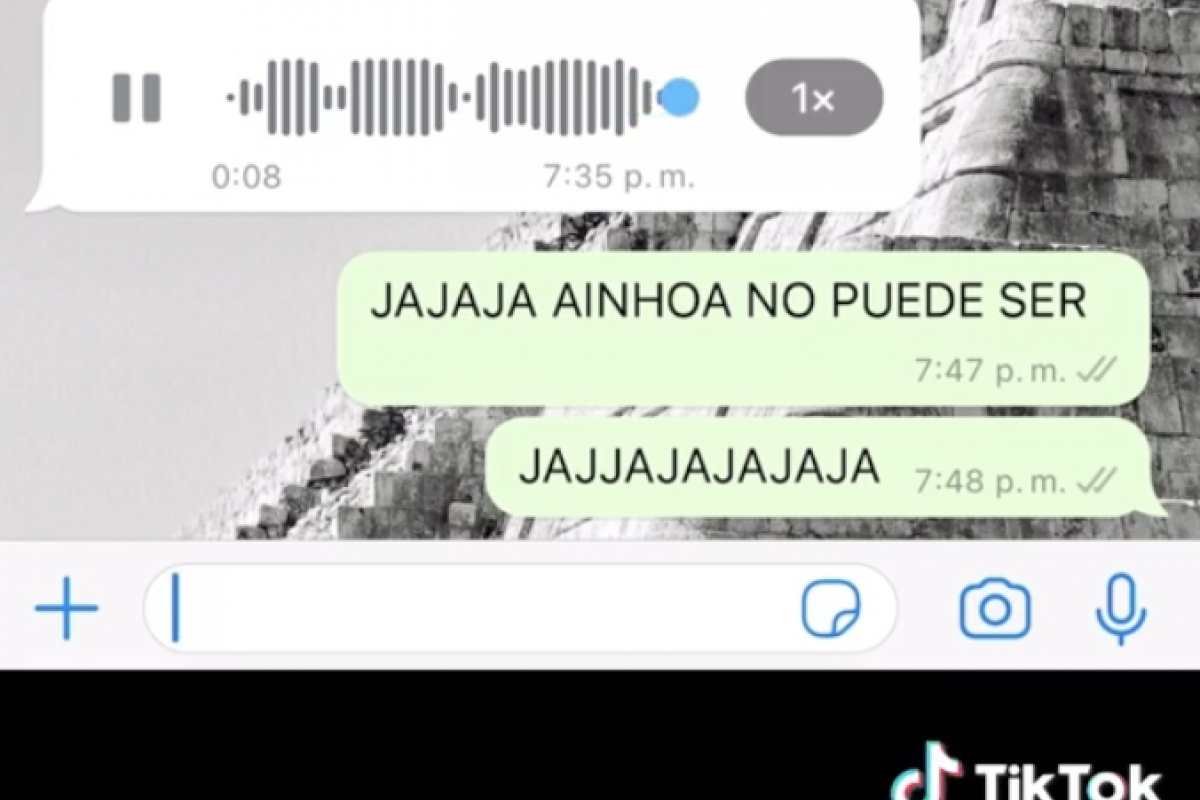1200x800 pixels.
Task: Pause the voice message playback
Action: [x=136, y=98]
